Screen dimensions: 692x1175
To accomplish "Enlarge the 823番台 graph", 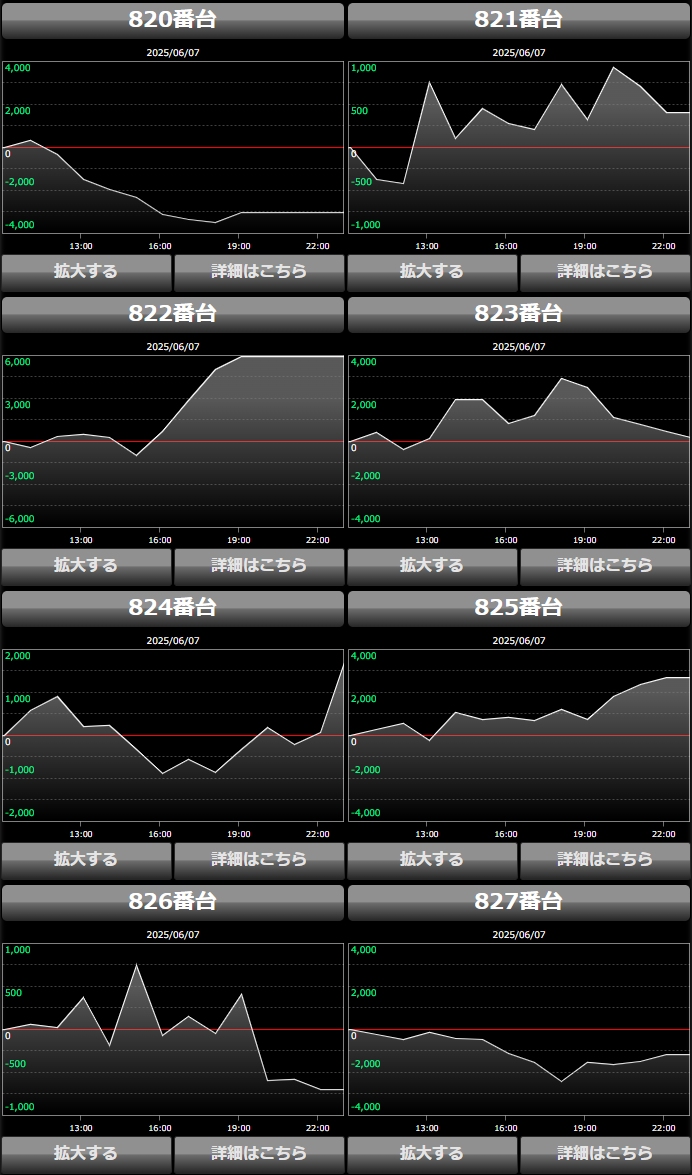I will (432, 565).
